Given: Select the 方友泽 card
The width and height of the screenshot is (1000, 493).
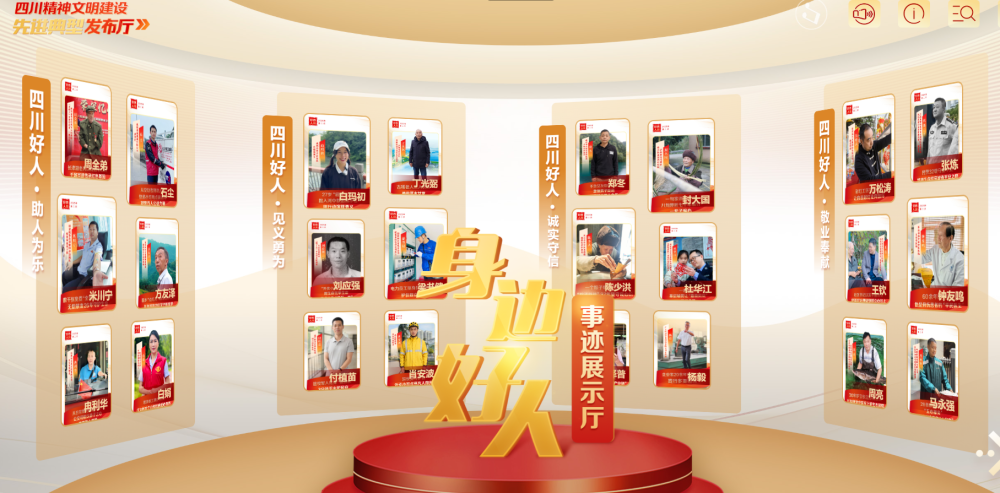Looking at the screenshot, I should coord(157,262).
